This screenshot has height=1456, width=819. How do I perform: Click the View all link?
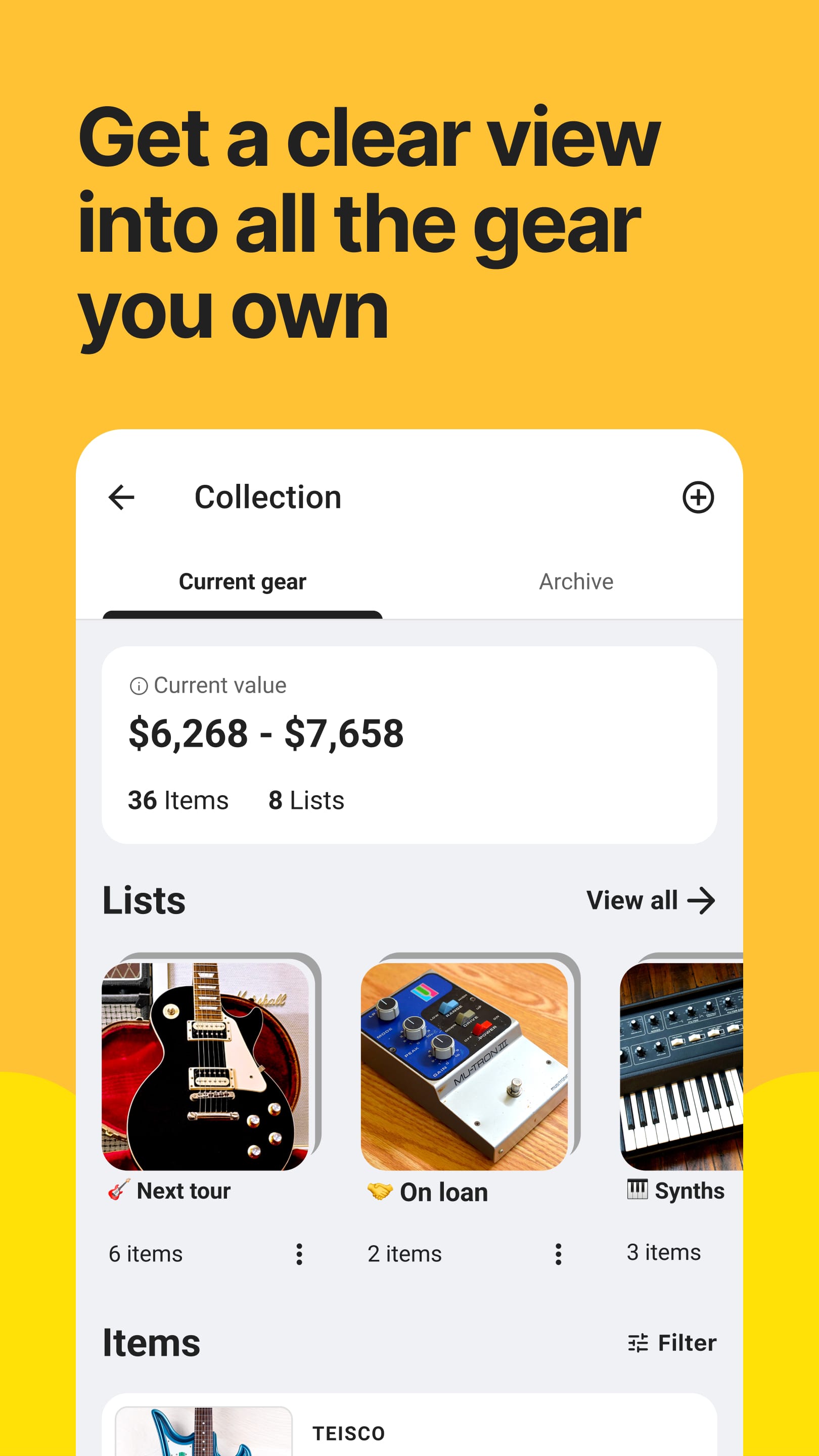point(632,901)
